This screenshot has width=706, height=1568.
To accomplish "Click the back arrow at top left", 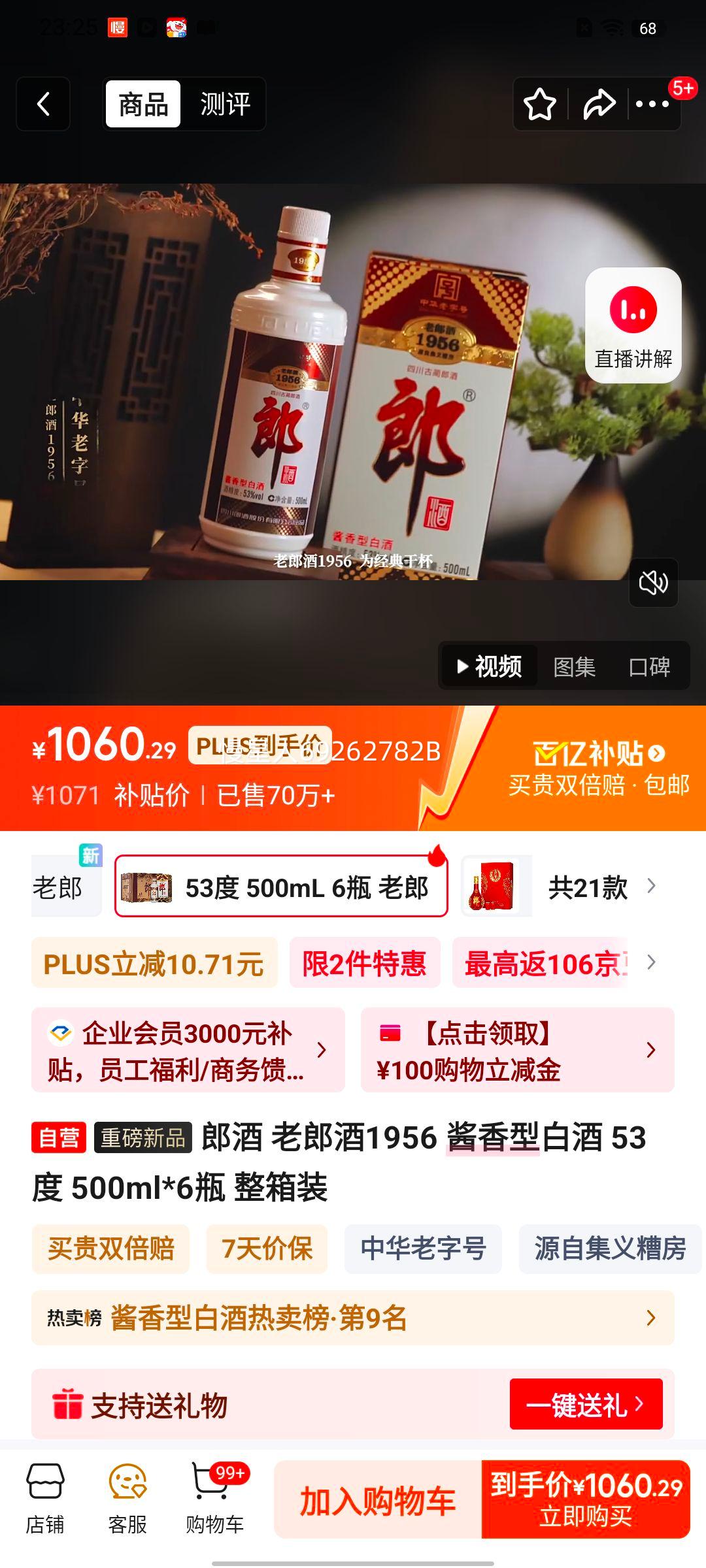I will point(43,104).
